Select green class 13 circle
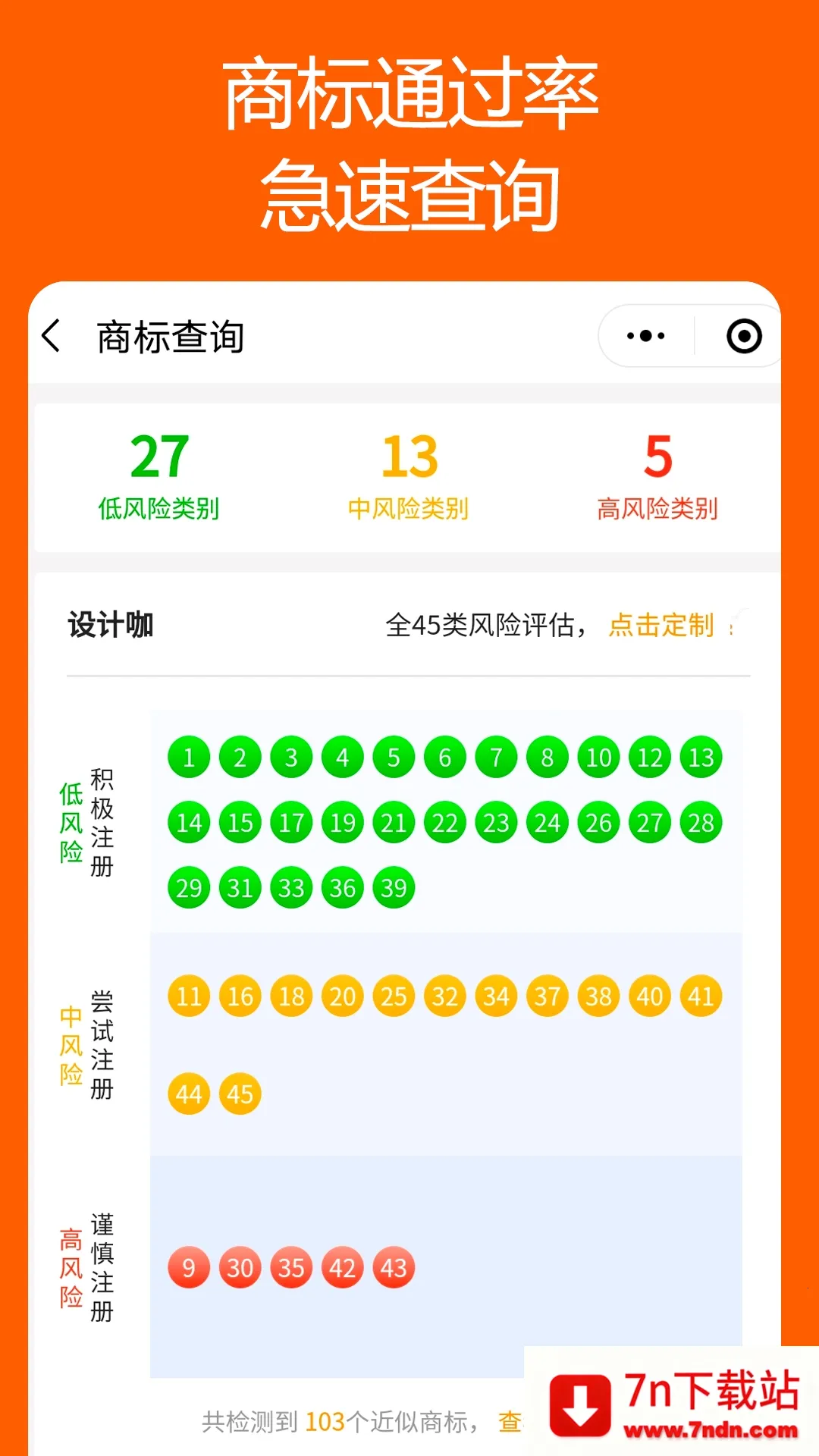The height and width of the screenshot is (1456, 819). coord(699,756)
